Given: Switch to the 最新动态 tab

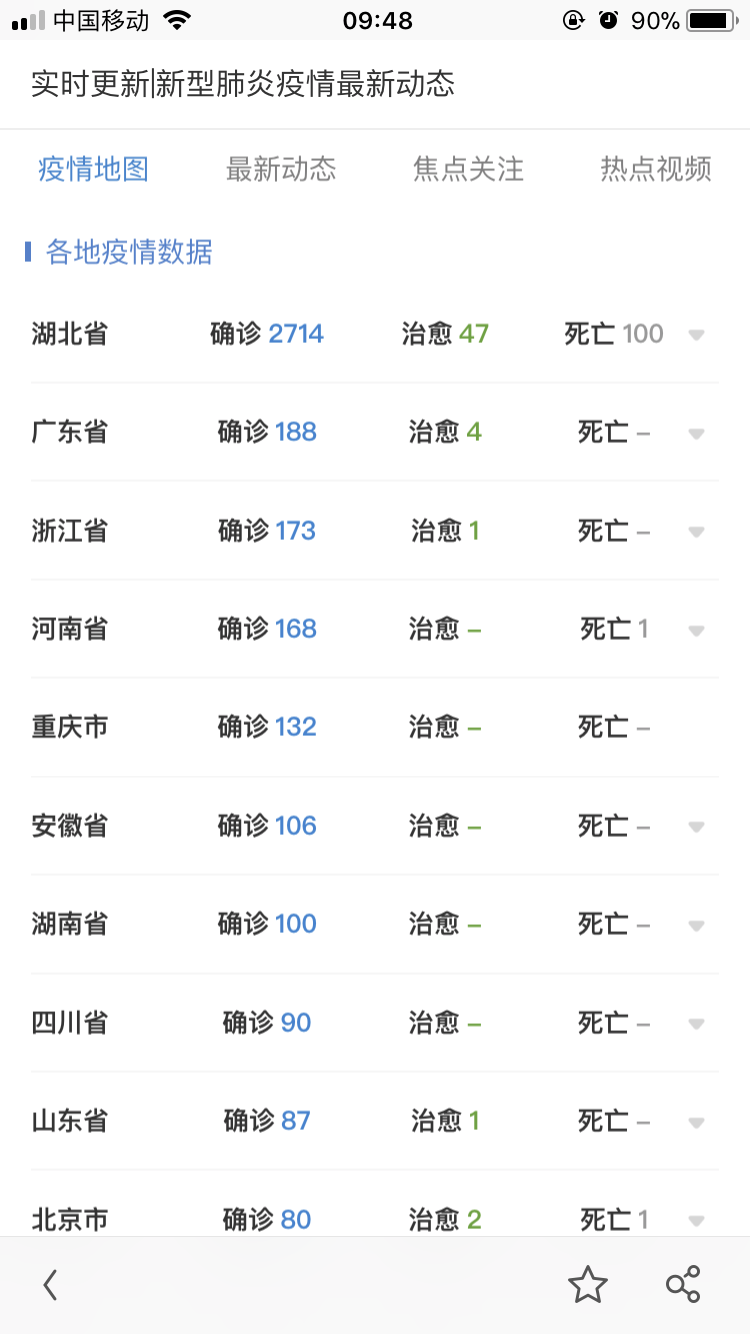Looking at the screenshot, I should point(280,169).
